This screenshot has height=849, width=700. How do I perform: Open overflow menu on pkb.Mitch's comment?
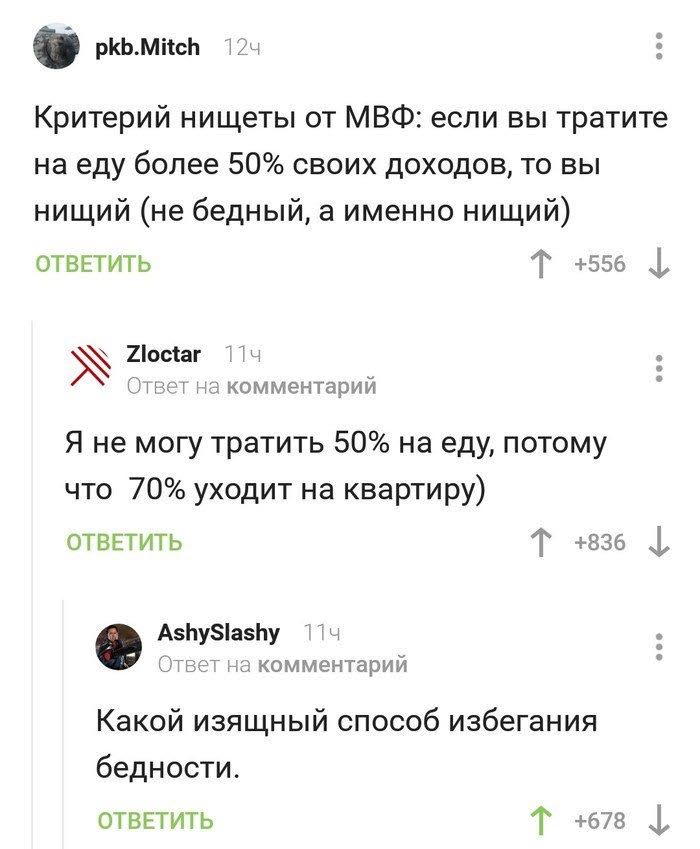(658, 47)
